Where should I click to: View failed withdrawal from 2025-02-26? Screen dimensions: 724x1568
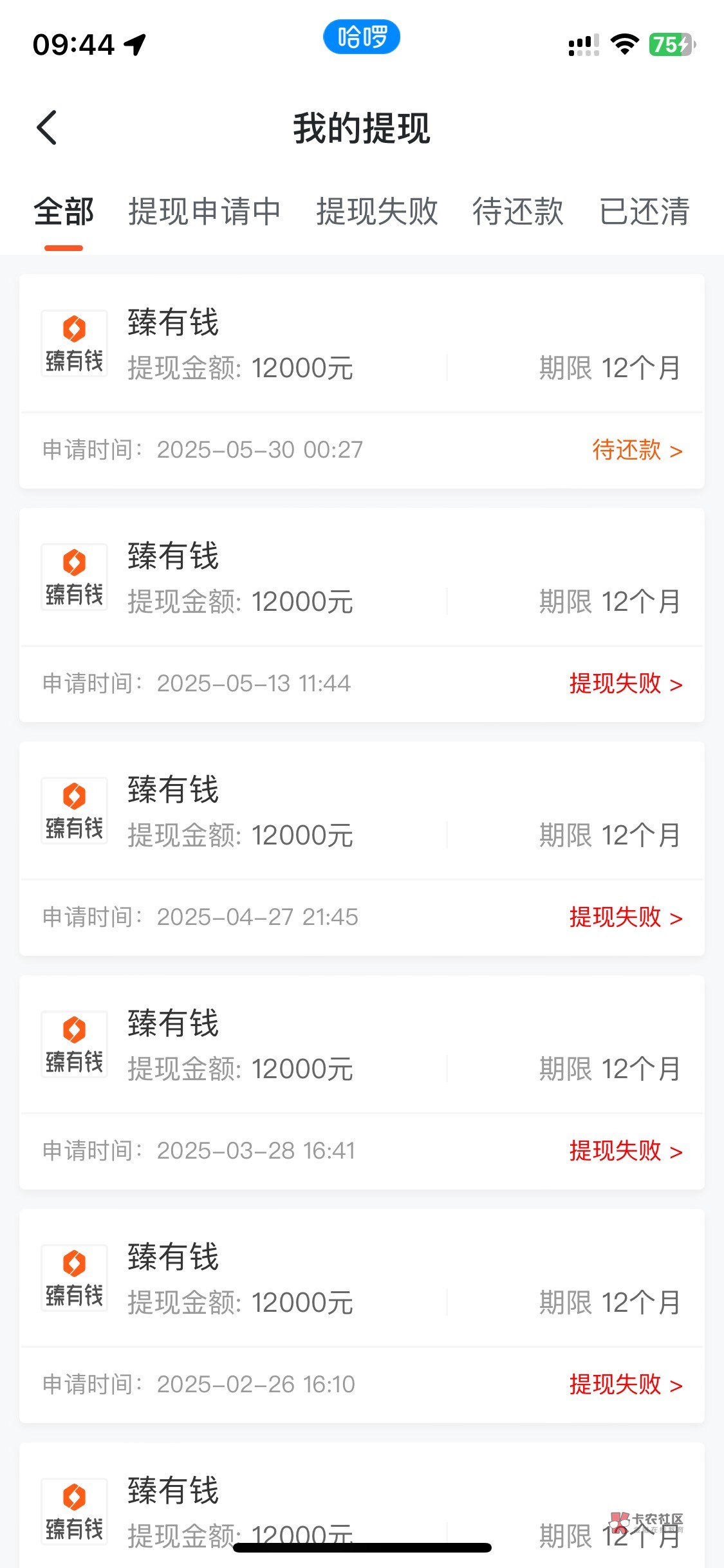[625, 1385]
